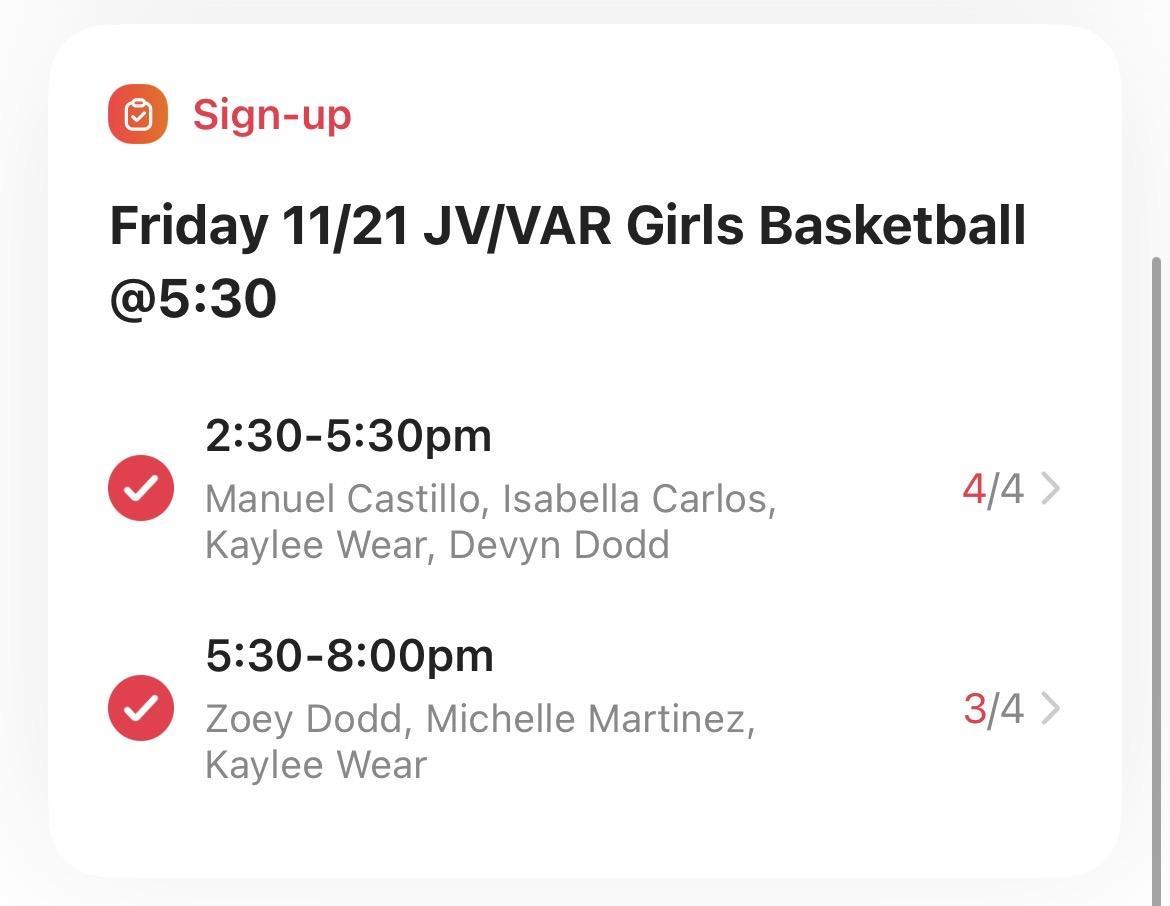Screen dimensions: 1170x906
Task: Uncheck the 5:30-8:00pm sign-up slot
Action: (141, 708)
